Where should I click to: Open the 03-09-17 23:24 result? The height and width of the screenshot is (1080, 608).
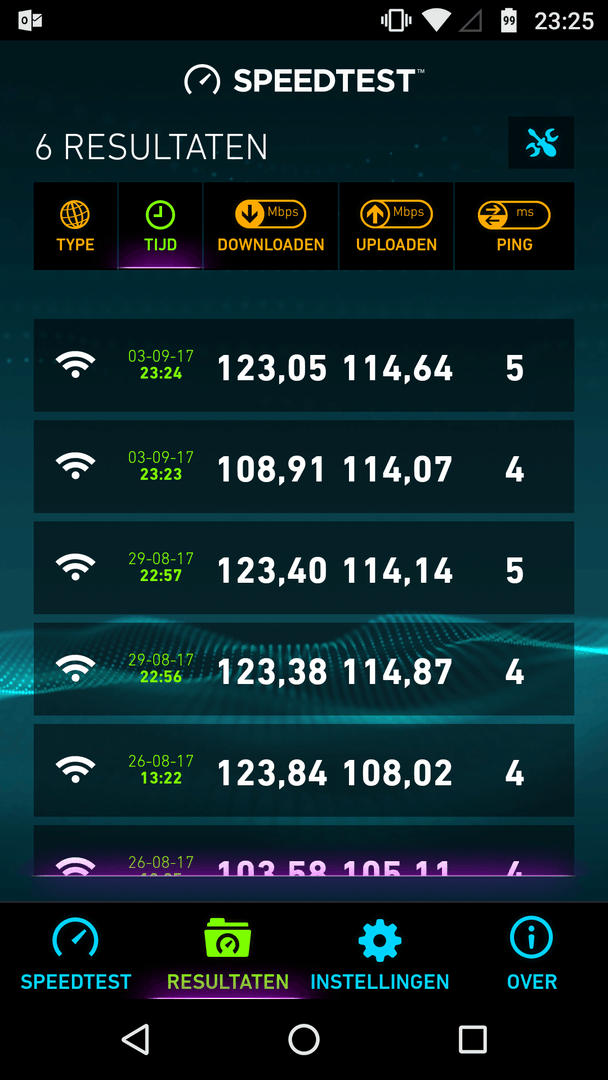(x=304, y=366)
